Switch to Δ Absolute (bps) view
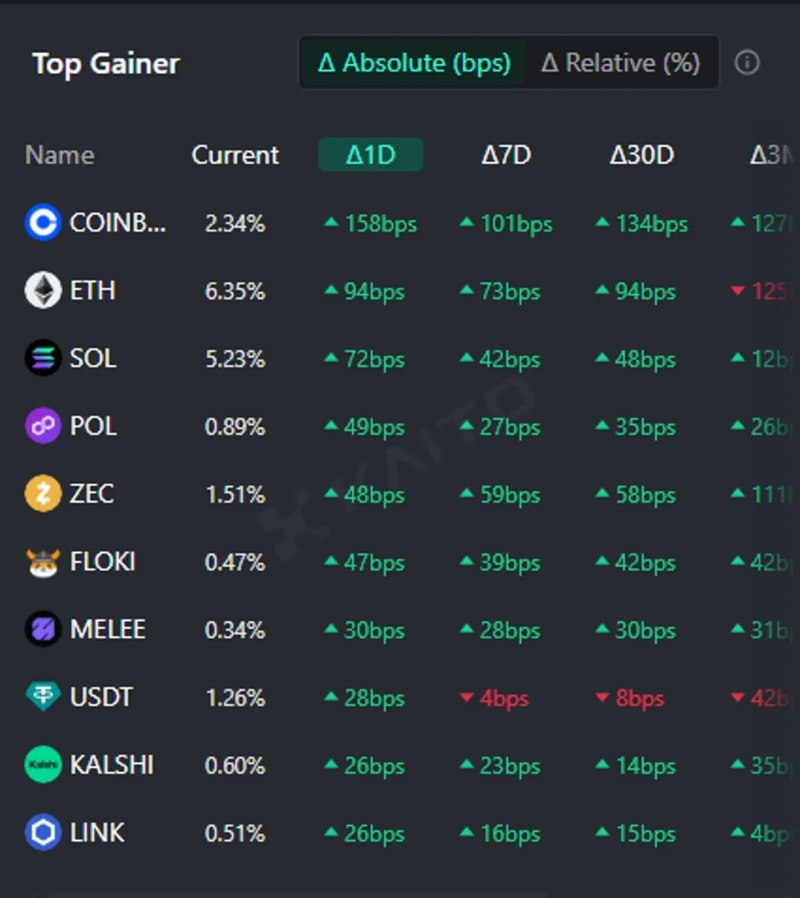This screenshot has width=800, height=898. 414,63
